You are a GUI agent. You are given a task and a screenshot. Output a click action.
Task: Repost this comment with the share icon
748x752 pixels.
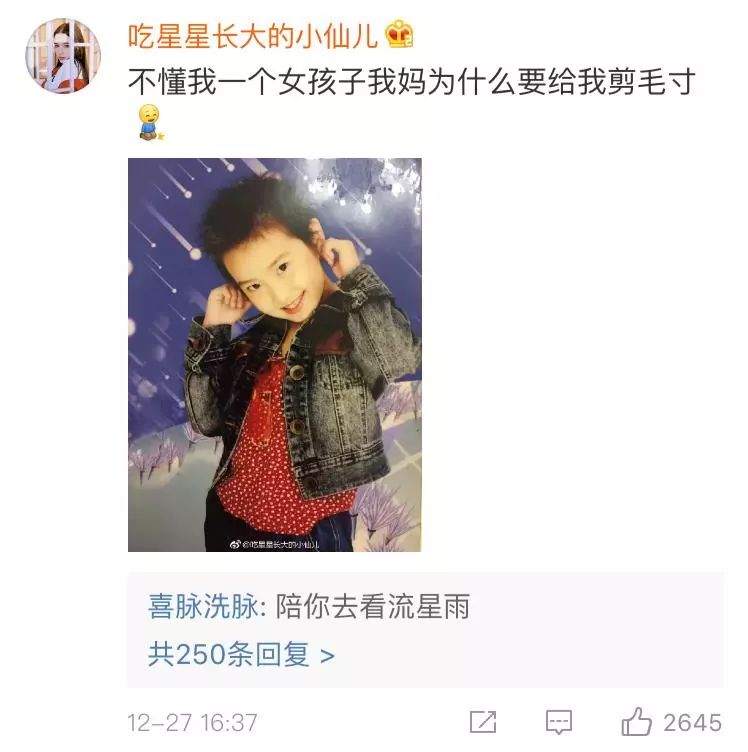point(483,722)
